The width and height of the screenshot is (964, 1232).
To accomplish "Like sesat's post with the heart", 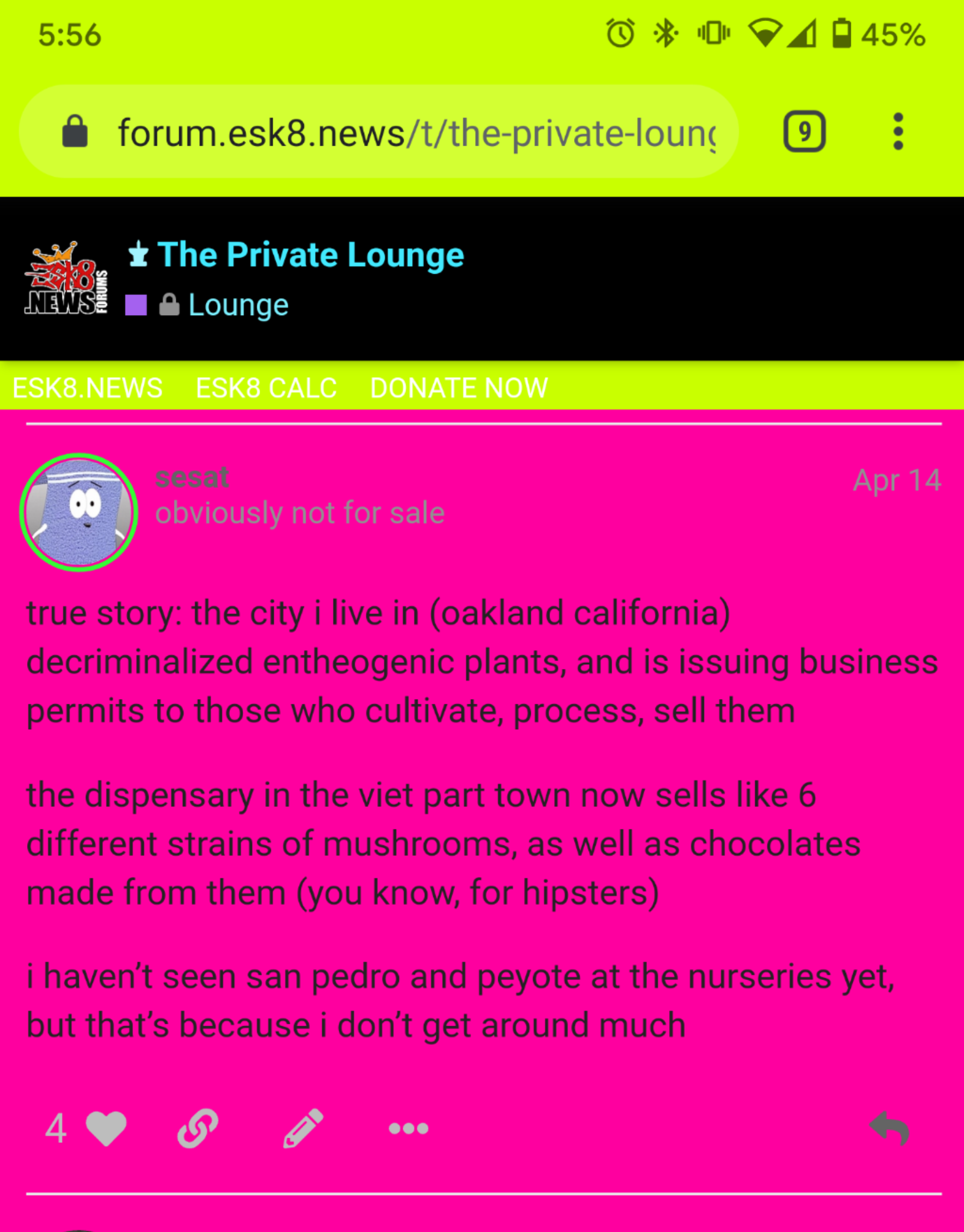I will click(x=107, y=1129).
